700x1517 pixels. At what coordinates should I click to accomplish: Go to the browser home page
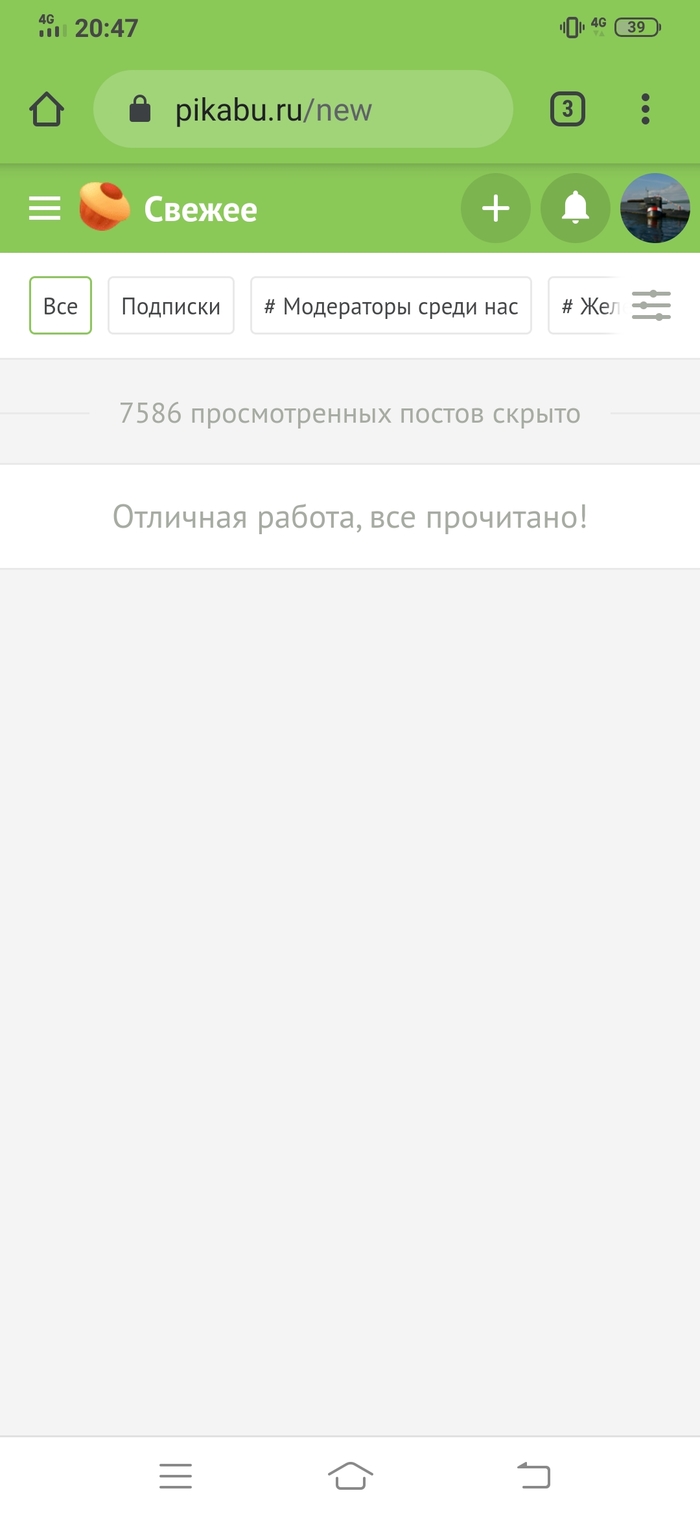(47, 109)
